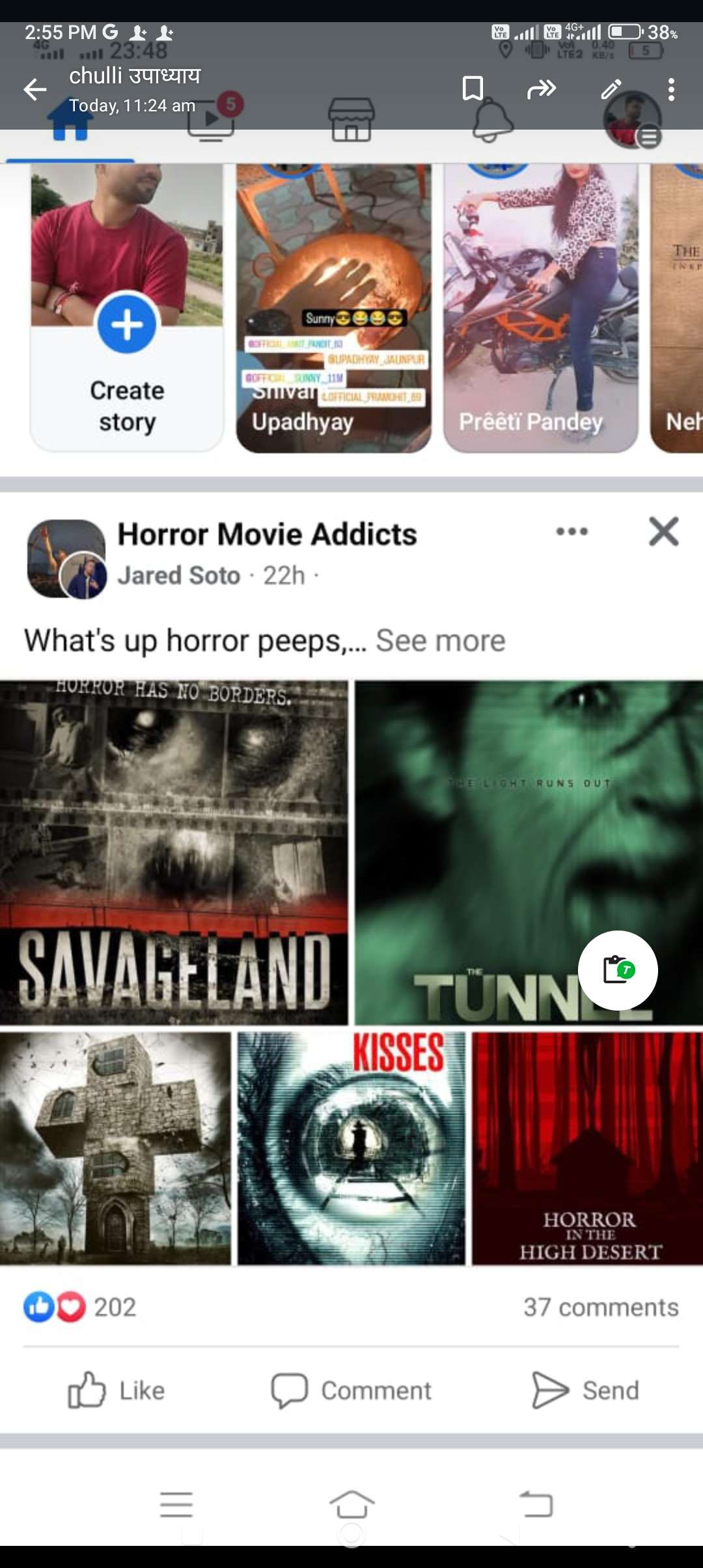Edit the image with the pencil icon
This screenshot has width=703, height=1568.
point(611,89)
